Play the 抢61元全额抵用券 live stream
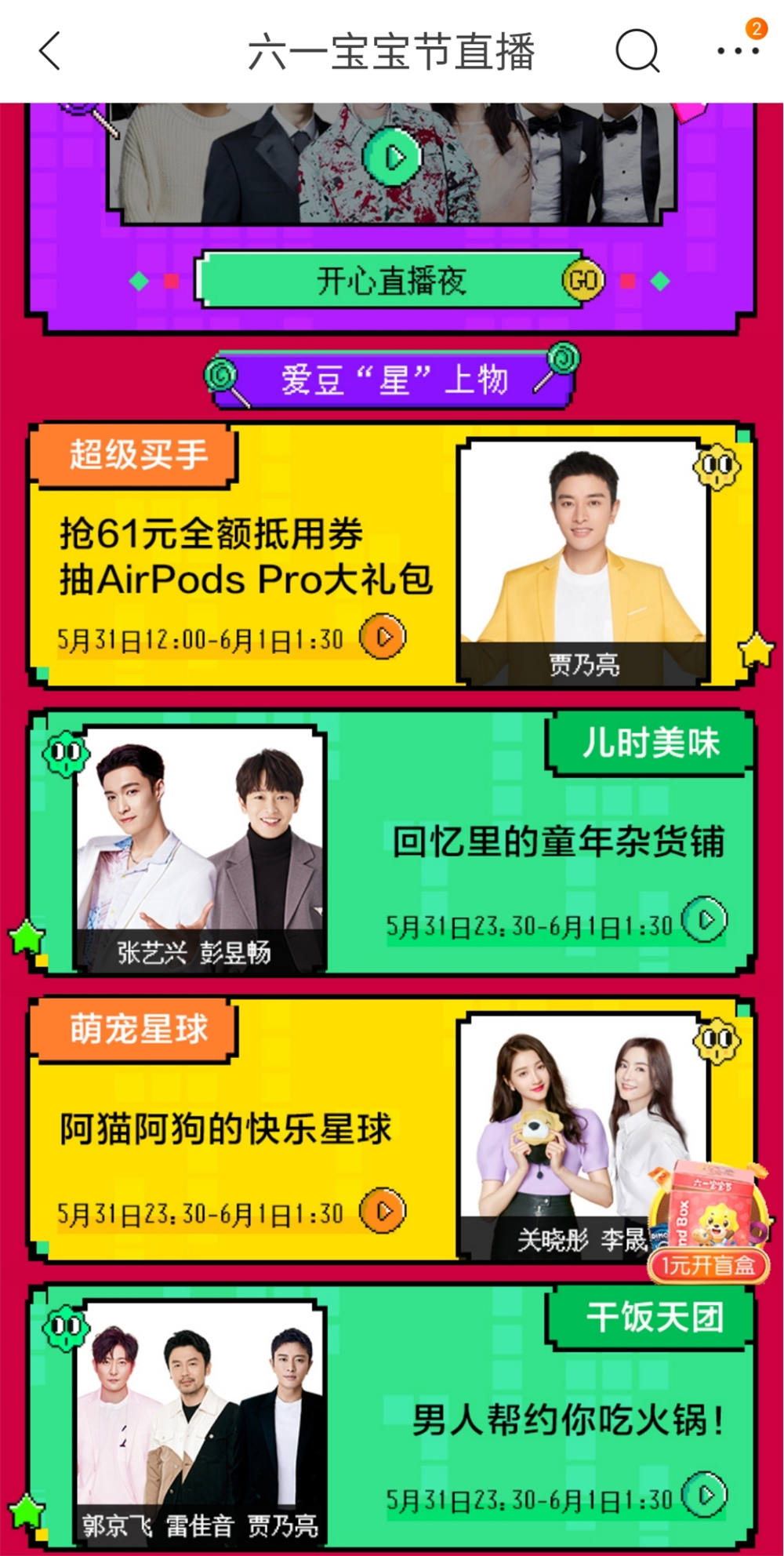 click(383, 637)
